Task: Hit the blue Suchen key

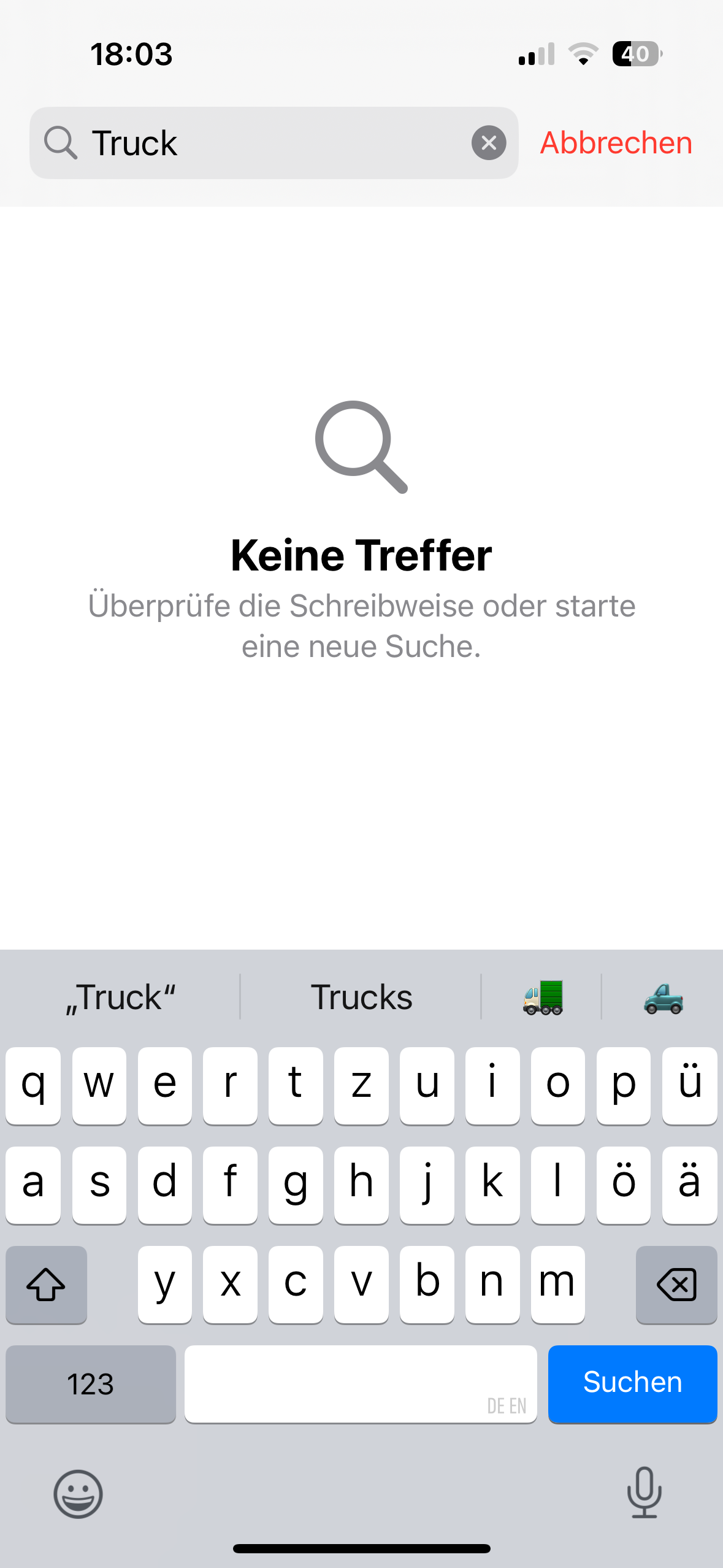Action: (x=632, y=1383)
